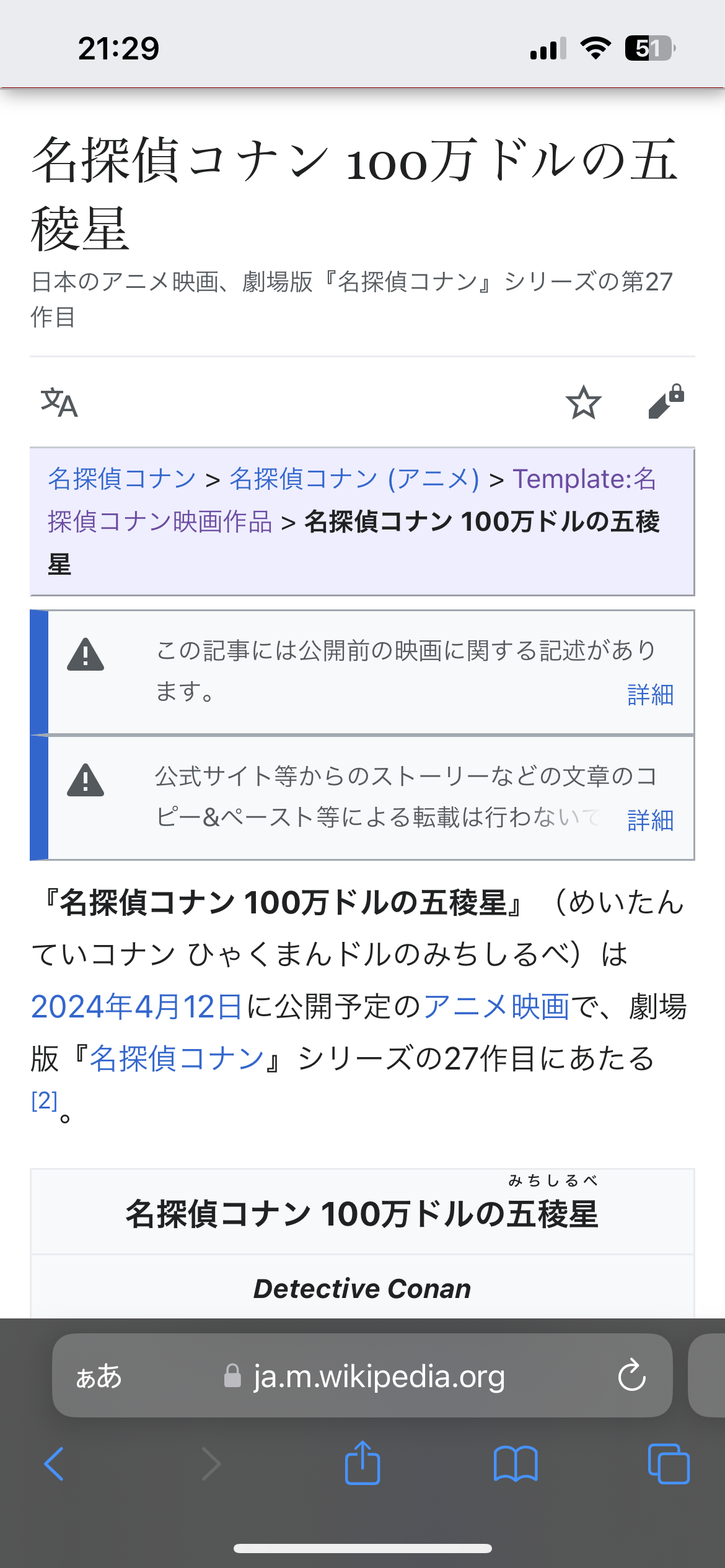Open the 『名探偵コナン』 series link in the intro

[x=178, y=1058]
